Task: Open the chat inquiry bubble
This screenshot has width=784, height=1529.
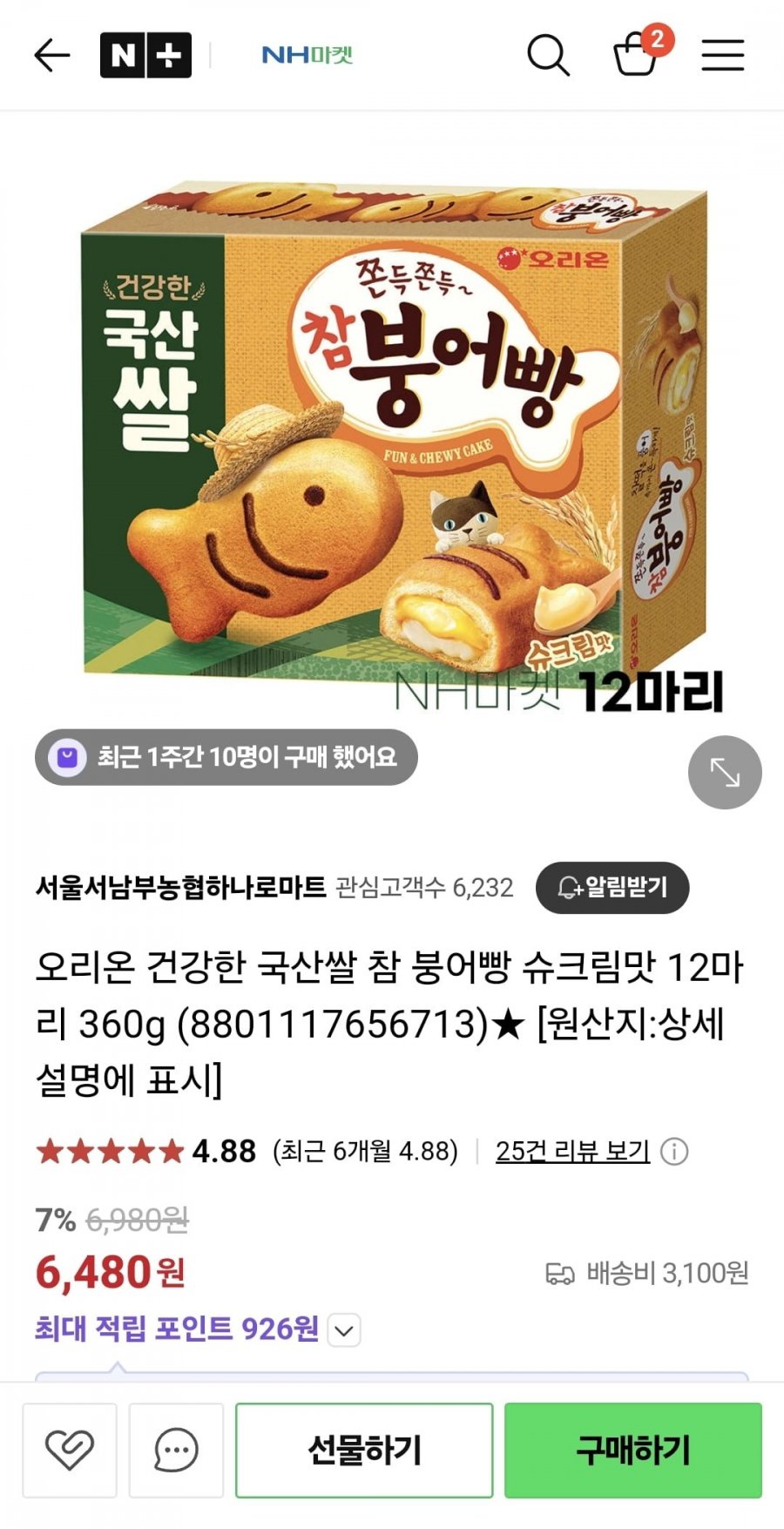Action: tap(176, 1450)
